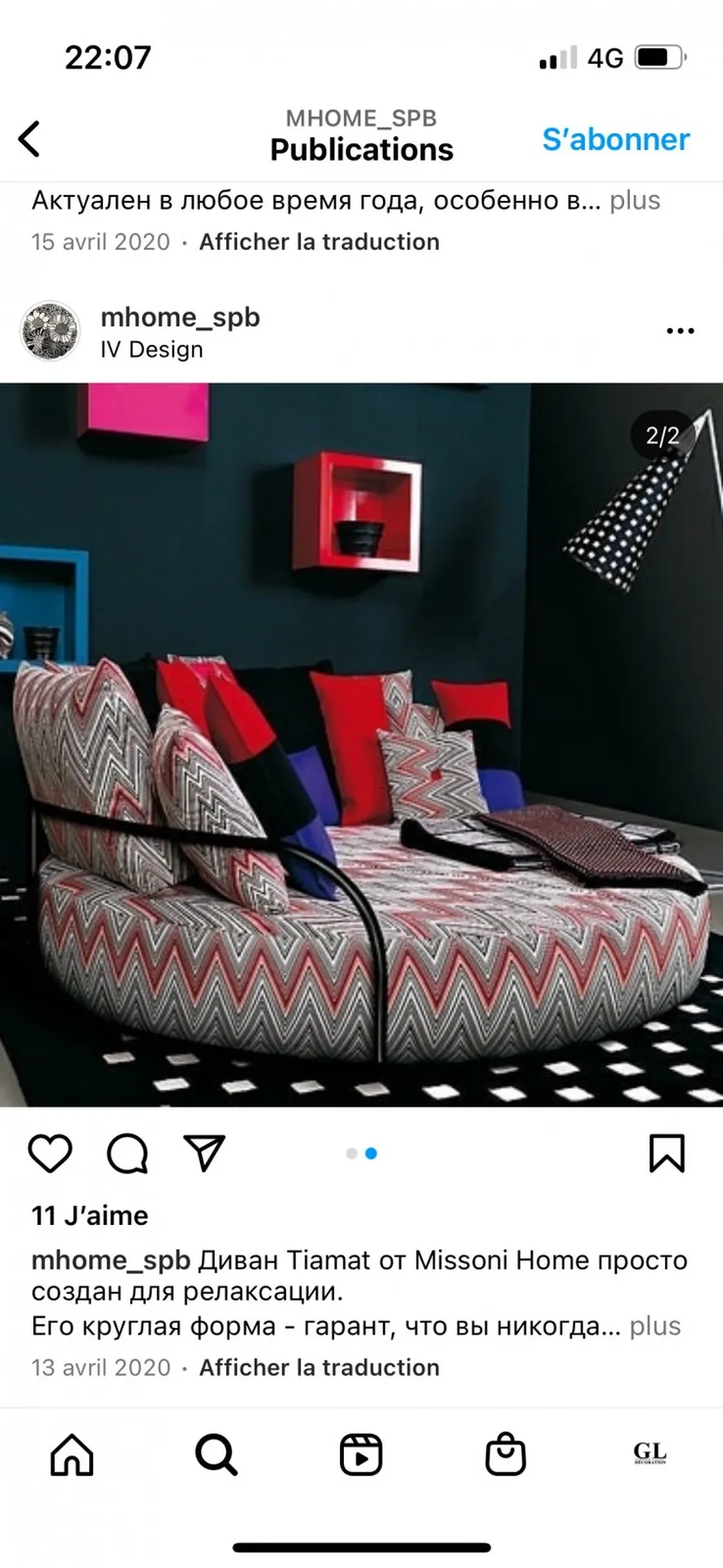Viewport: 723px width, 1568px height.
Task: Open the Shop tab
Action: (x=506, y=1455)
